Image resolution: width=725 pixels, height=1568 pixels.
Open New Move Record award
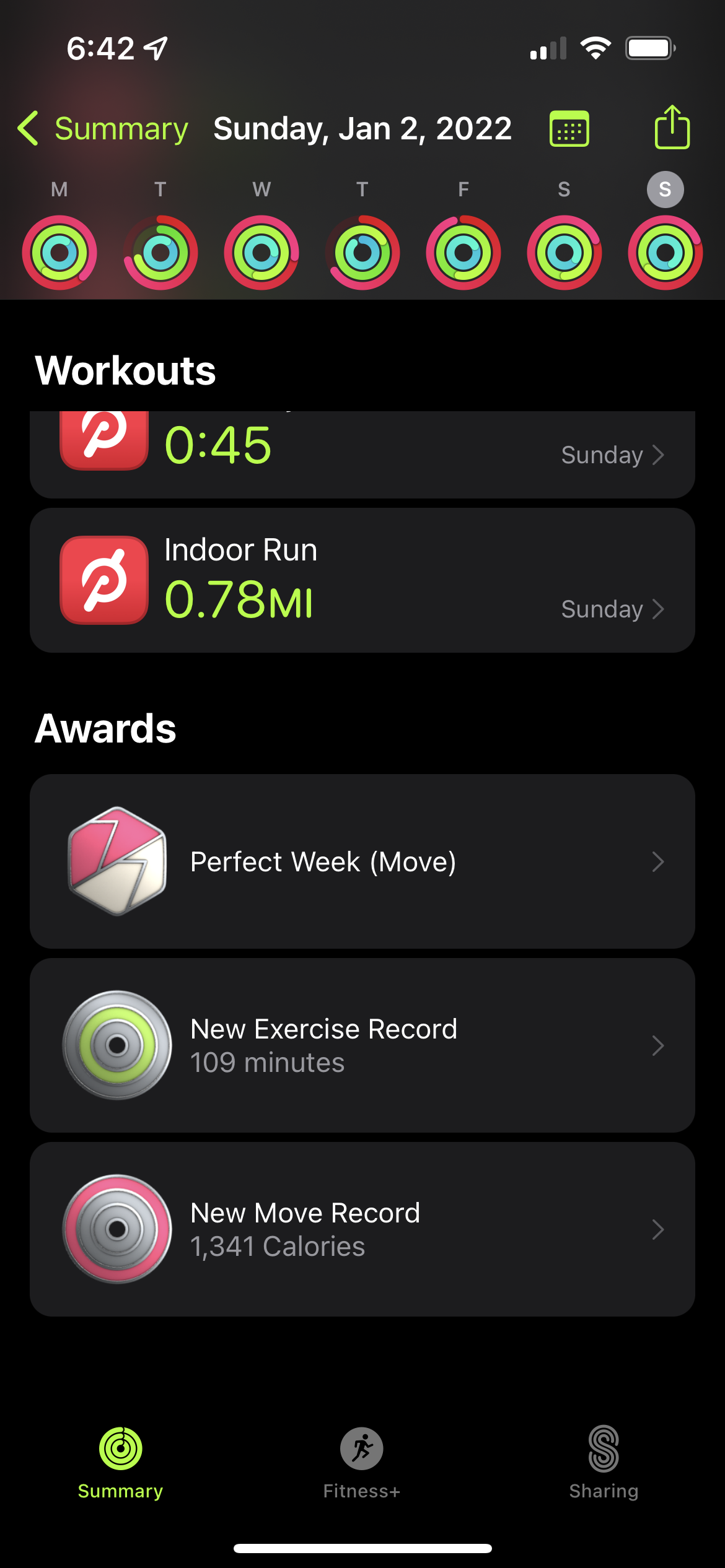pyautogui.click(x=362, y=1229)
